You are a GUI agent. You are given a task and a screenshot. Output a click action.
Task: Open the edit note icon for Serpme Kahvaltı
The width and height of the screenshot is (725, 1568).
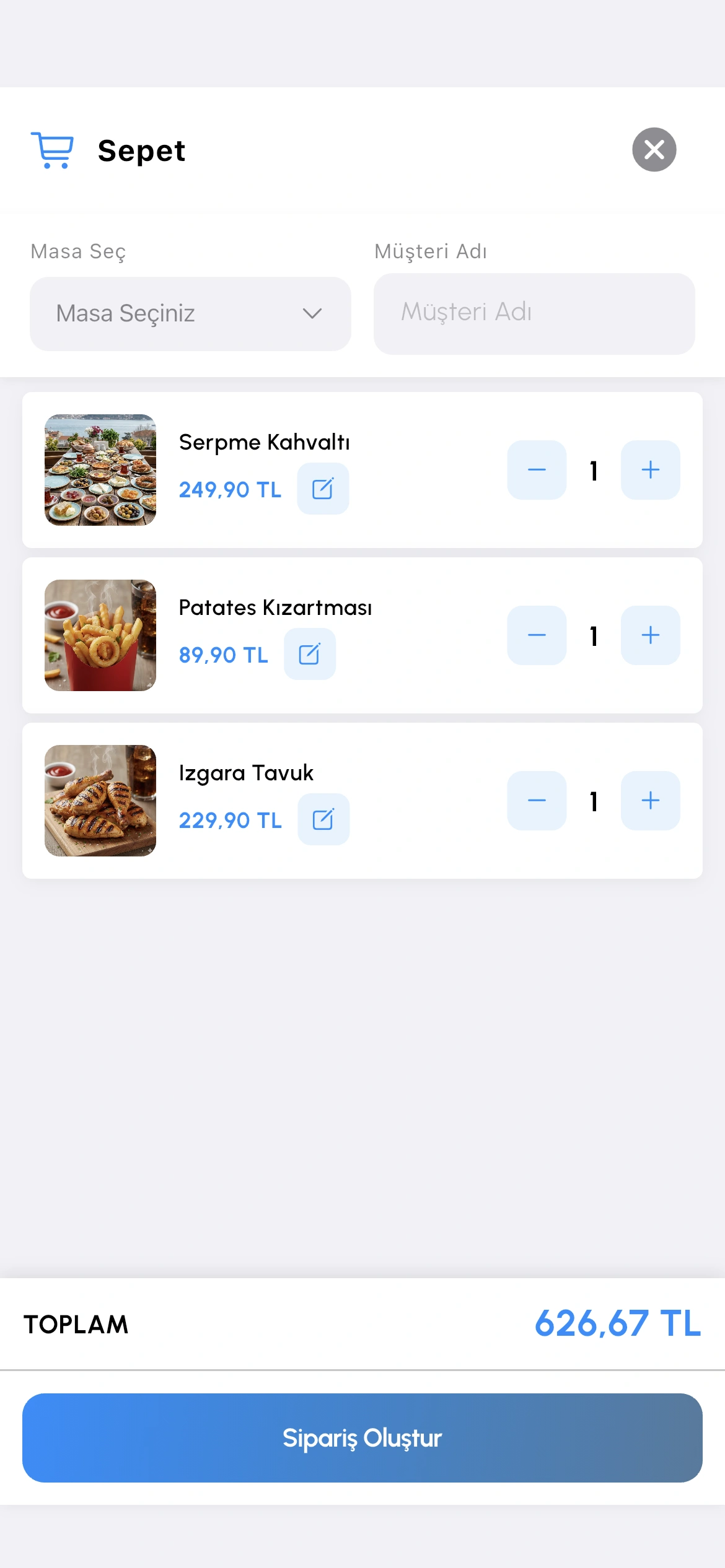[x=323, y=489]
